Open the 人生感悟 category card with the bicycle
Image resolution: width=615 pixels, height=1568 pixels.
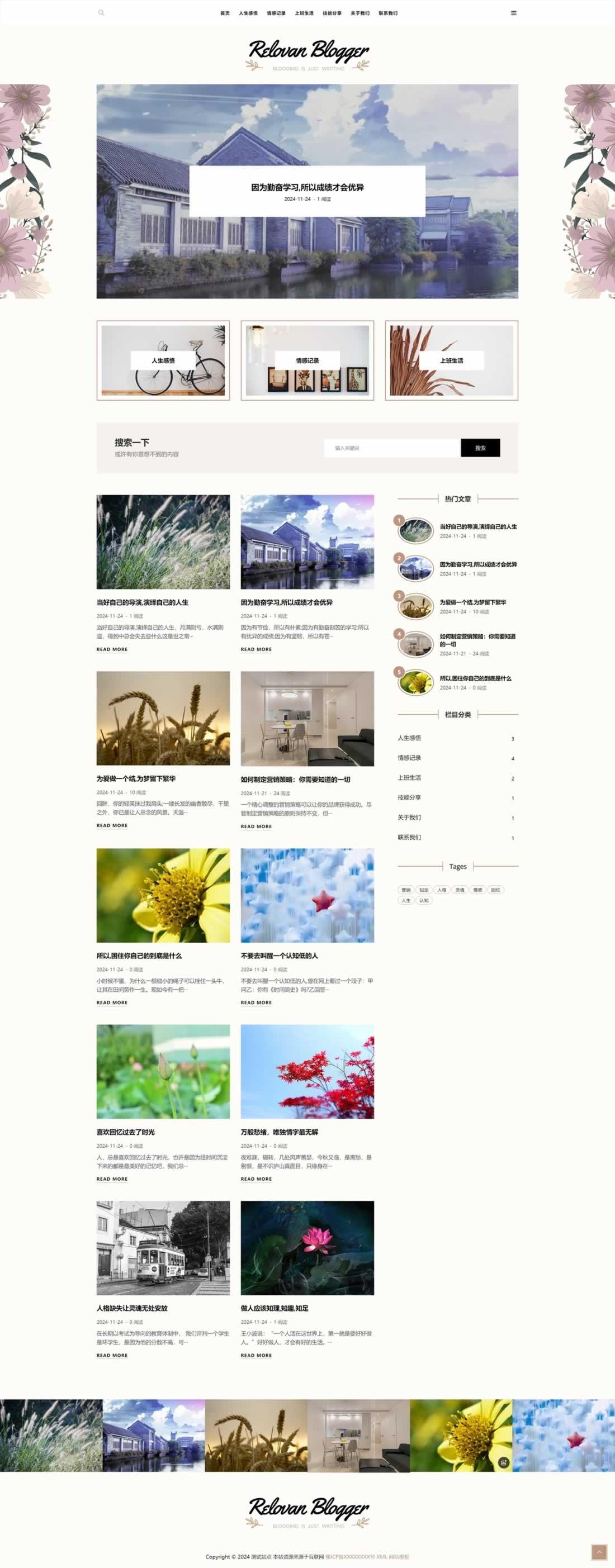pos(163,360)
